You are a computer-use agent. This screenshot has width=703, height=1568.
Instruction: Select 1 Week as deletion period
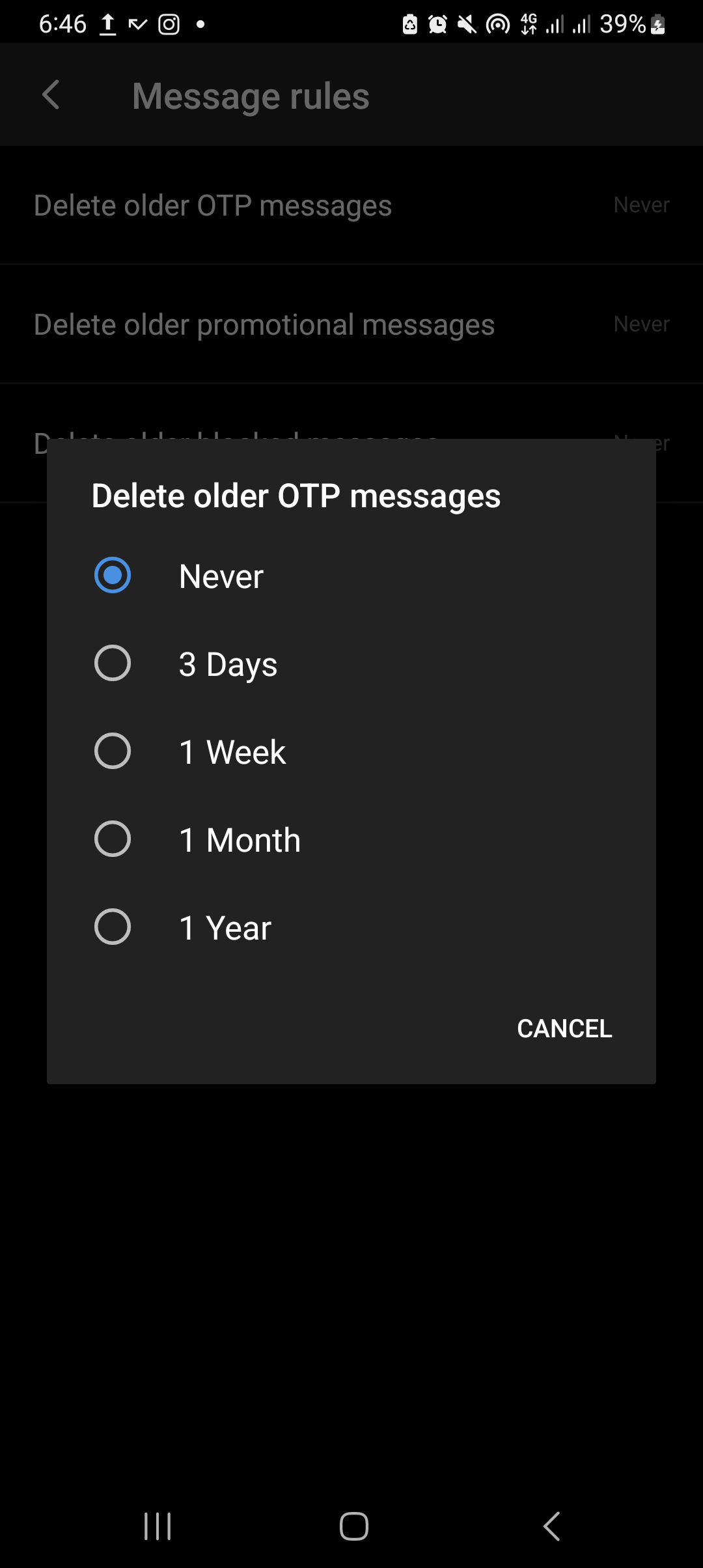coord(232,751)
